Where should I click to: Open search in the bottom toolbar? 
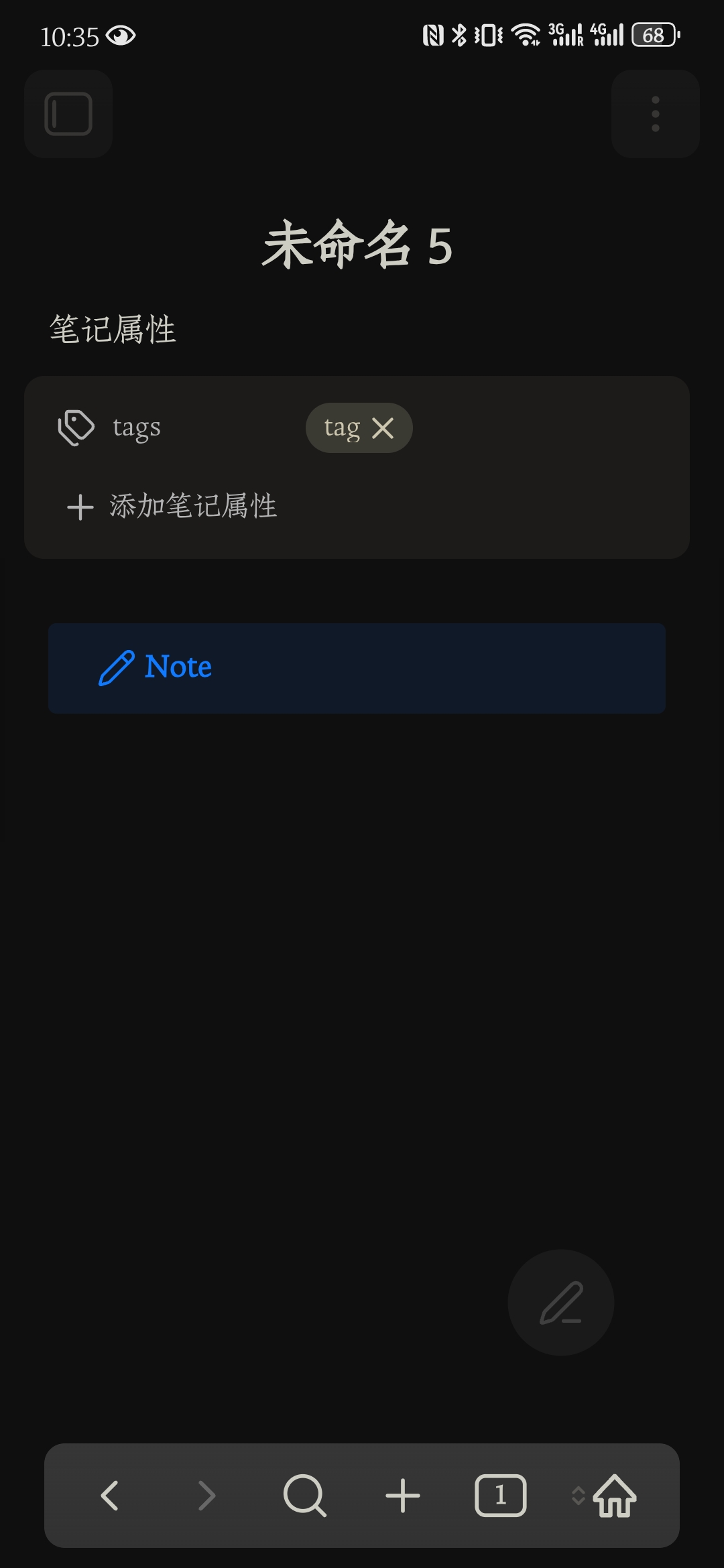(305, 1496)
